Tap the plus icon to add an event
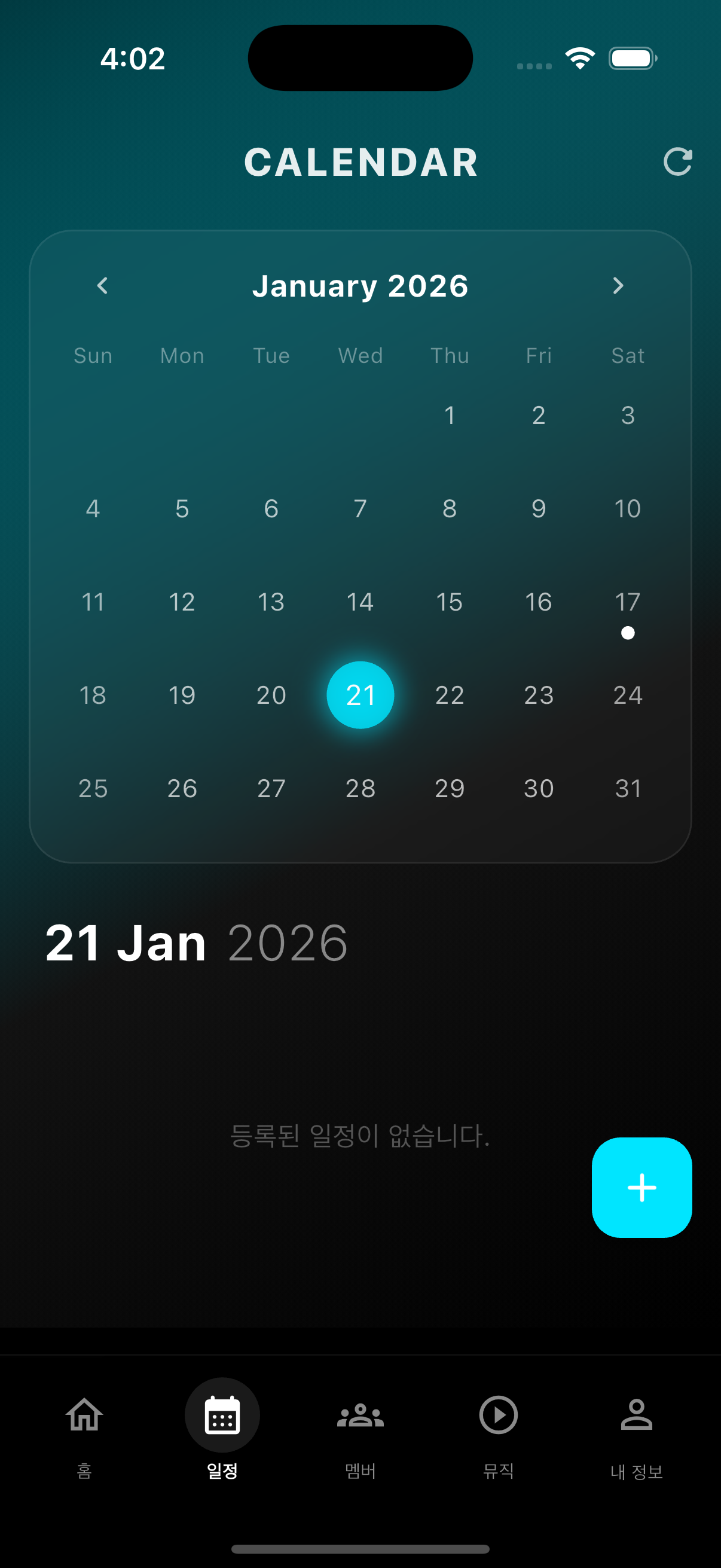Viewport: 721px width, 1568px height. [642, 1188]
